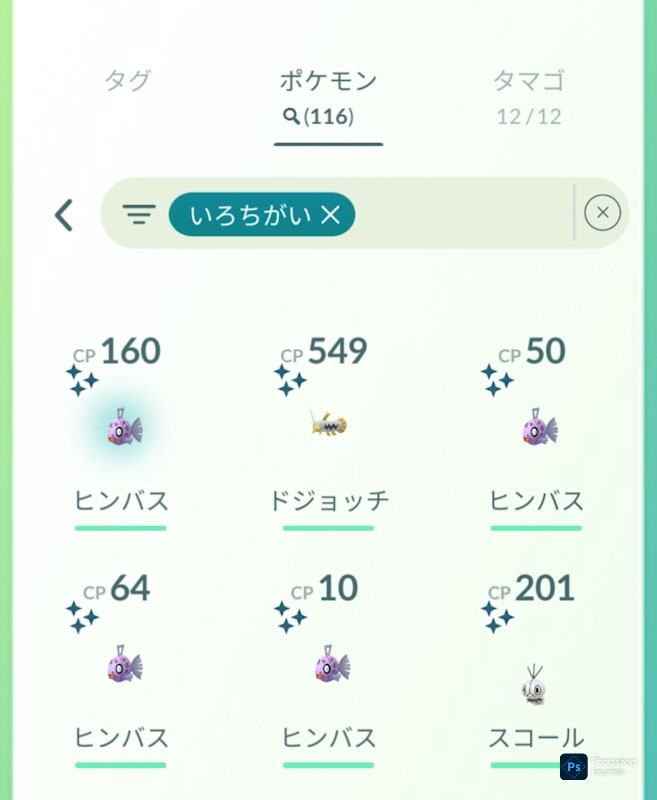Open ヒンバス with CP 160

tap(122, 430)
